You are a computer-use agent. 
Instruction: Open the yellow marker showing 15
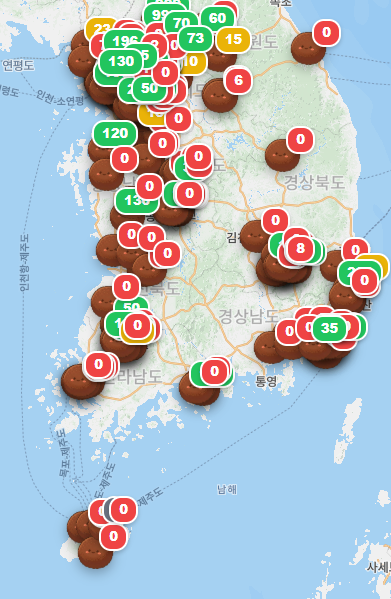[233, 39]
